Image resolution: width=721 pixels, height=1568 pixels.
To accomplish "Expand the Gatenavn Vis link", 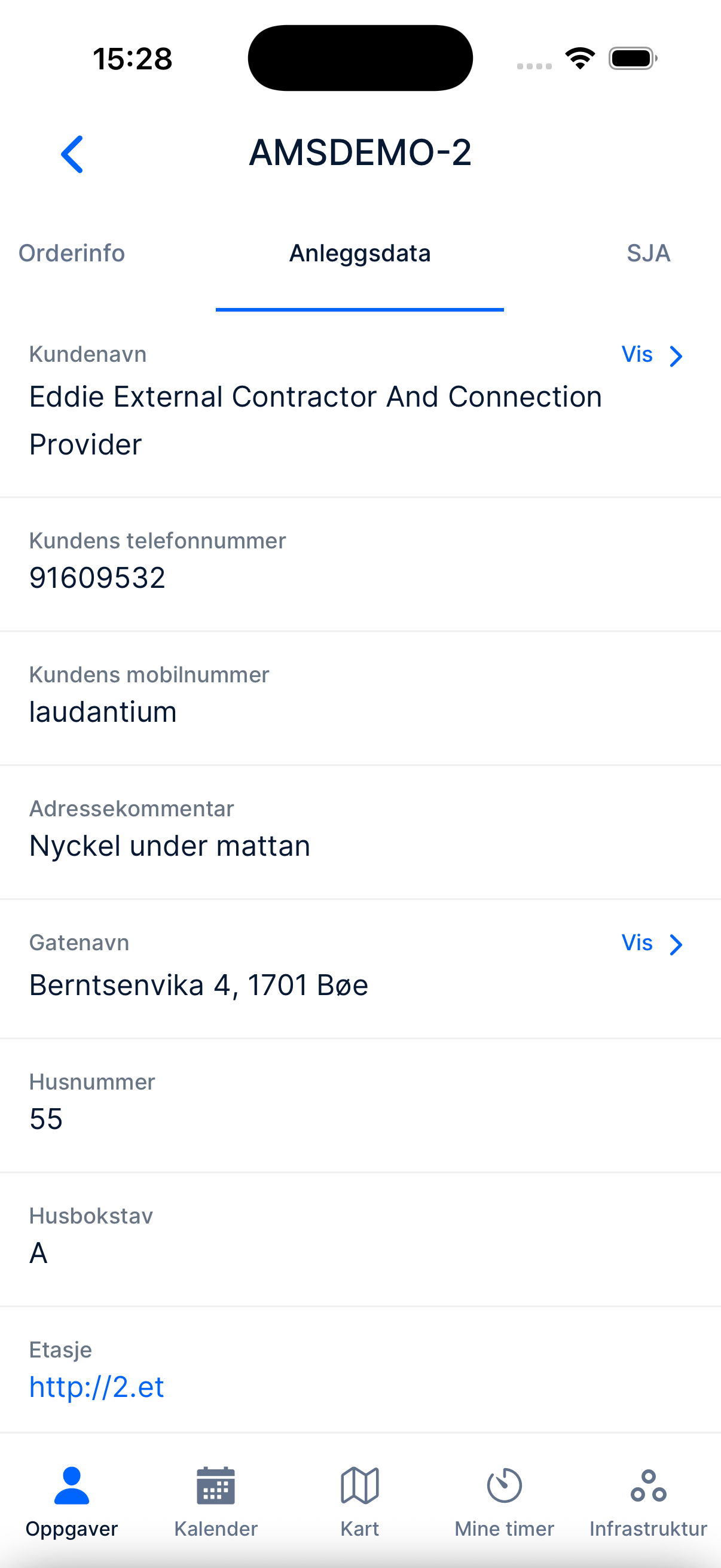I will coord(638,944).
